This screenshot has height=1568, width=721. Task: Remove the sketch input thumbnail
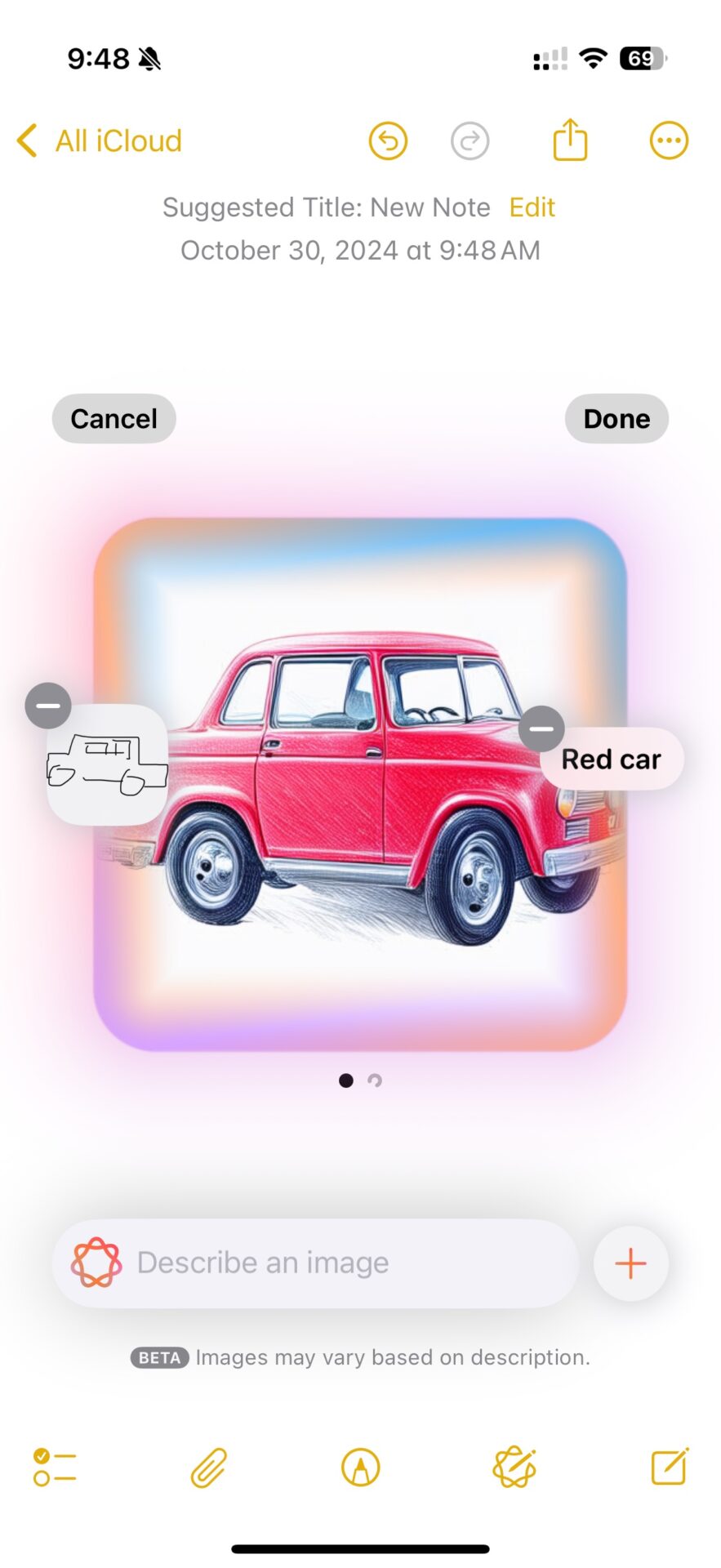point(48,705)
